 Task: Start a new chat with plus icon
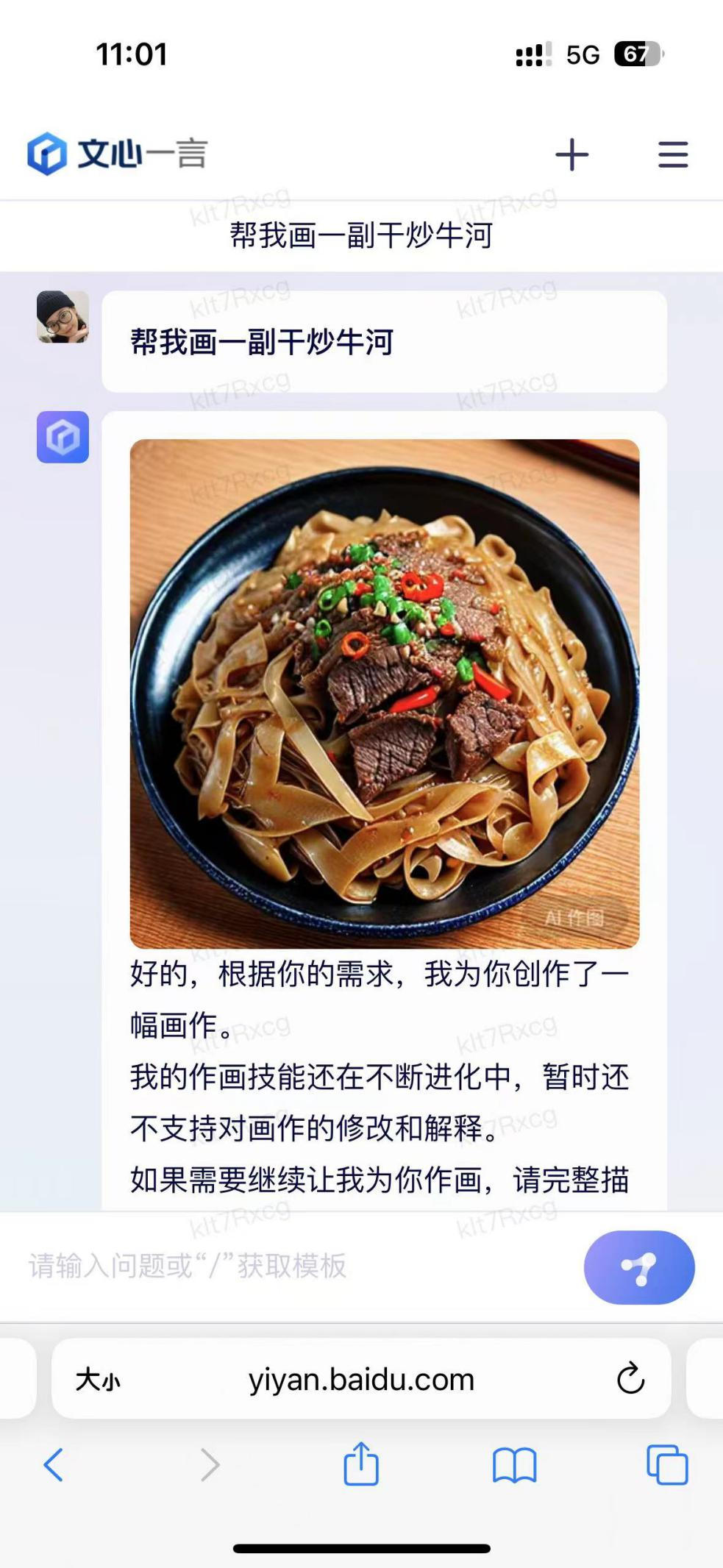coord(571,154)
